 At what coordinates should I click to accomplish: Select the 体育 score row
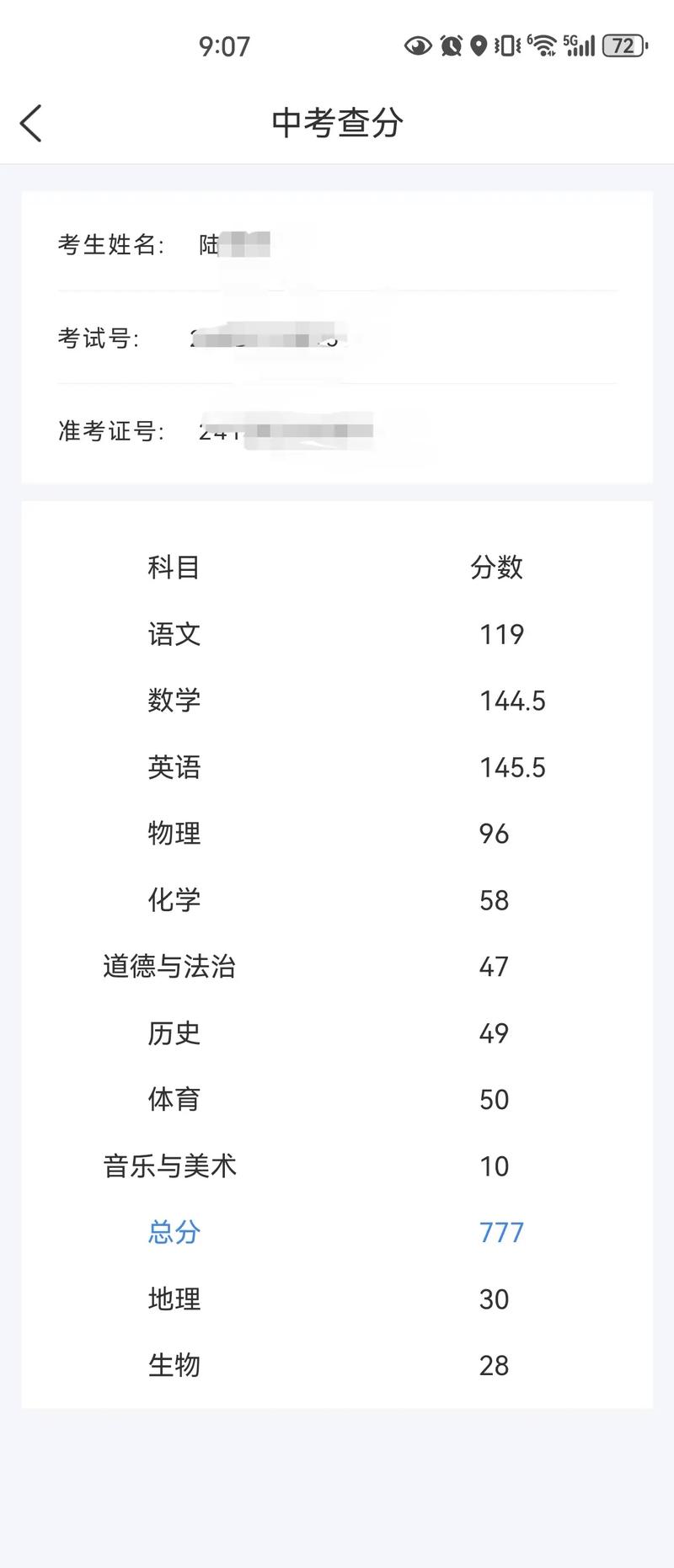click(173, 1099)
